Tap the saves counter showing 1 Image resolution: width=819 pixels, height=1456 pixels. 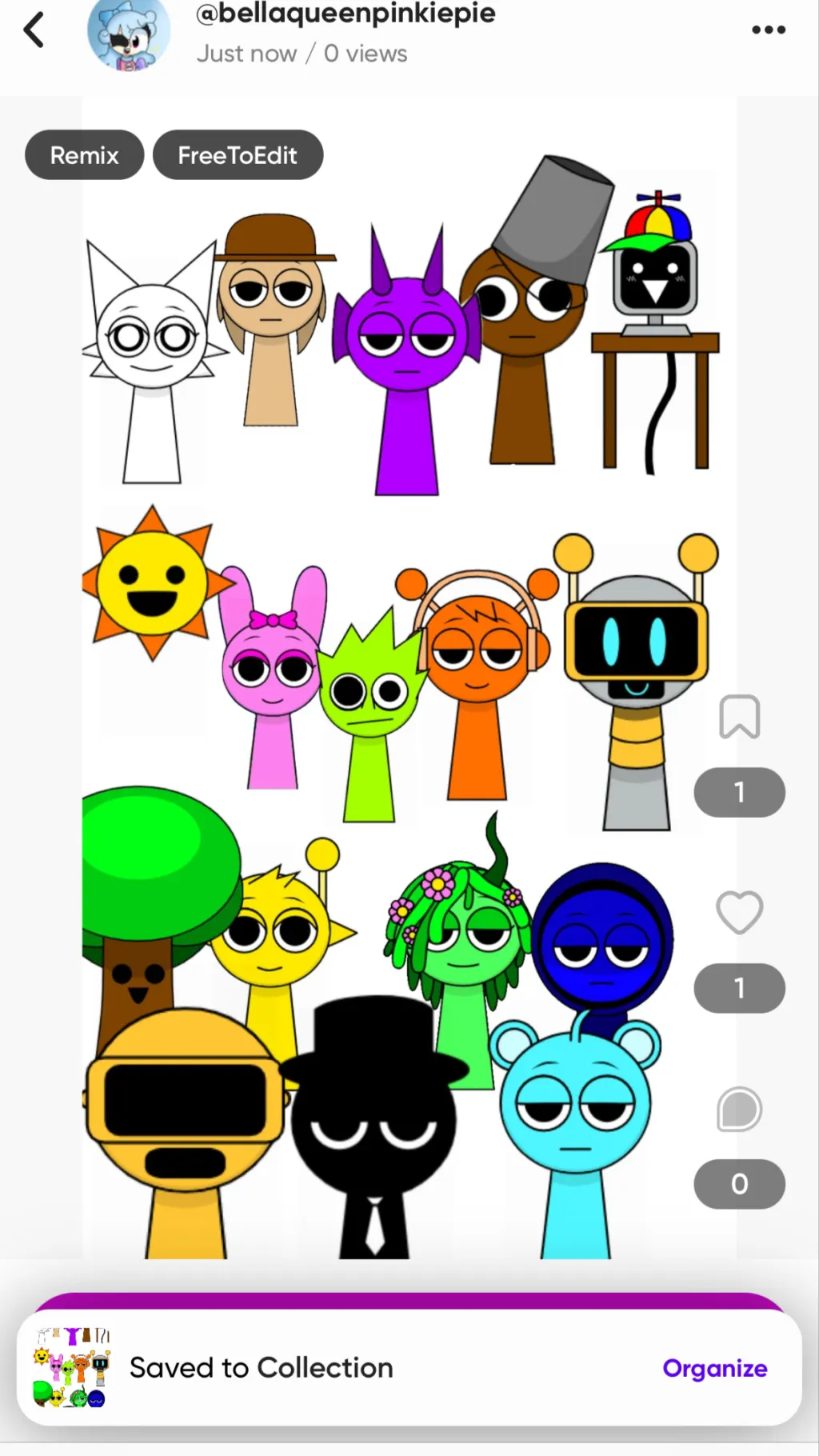(738, 791)
